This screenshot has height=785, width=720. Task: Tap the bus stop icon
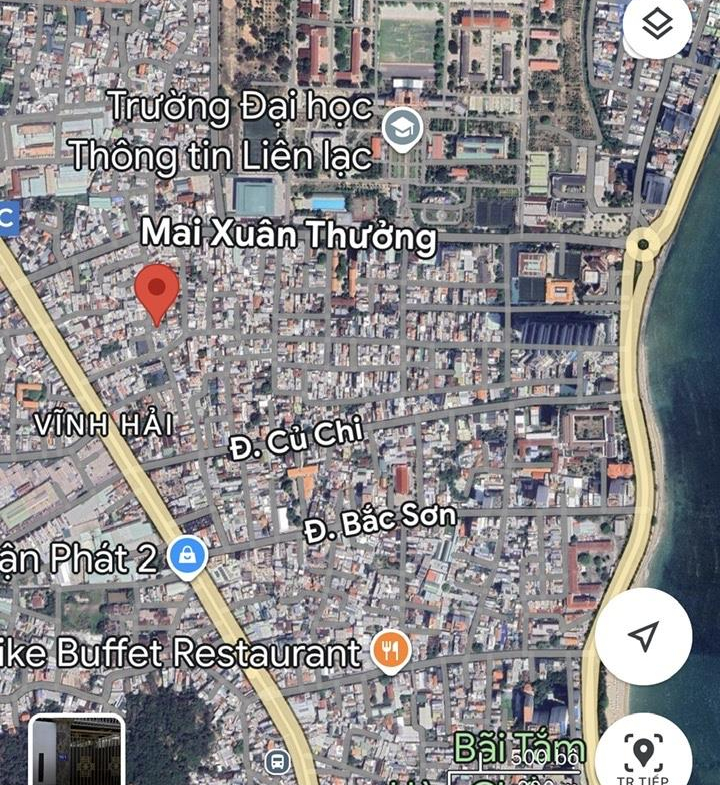(277, 764)
